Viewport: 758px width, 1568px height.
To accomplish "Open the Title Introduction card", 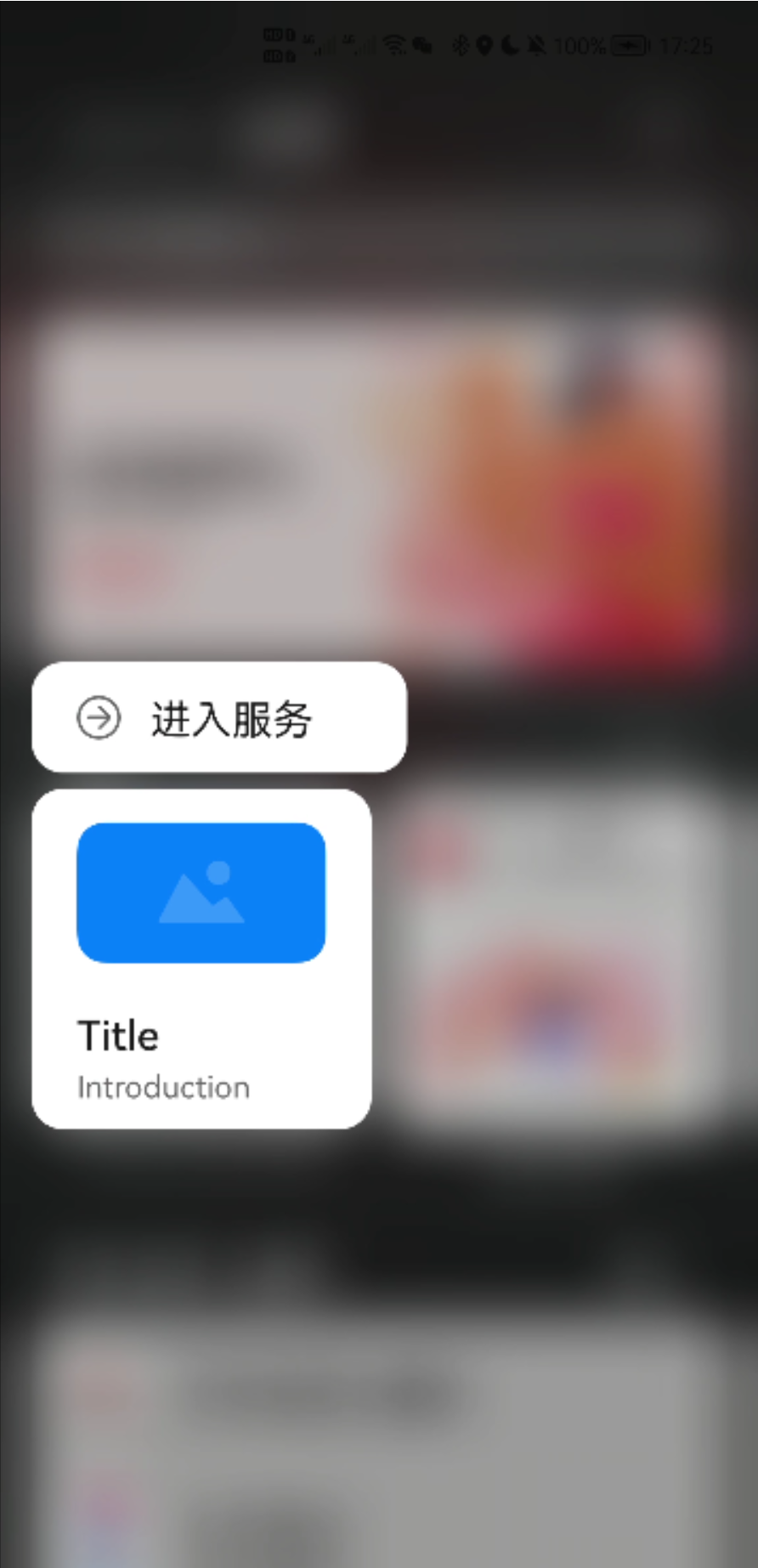I will tap(201, 959).
